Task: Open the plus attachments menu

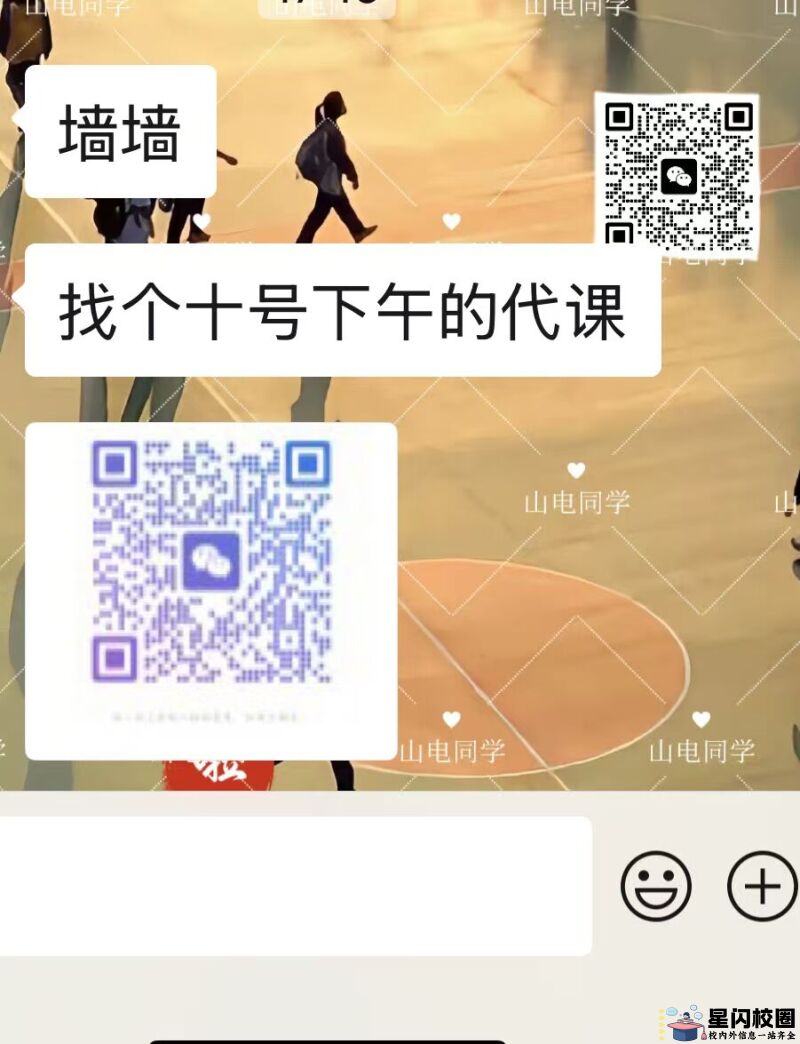Action: coord(762,886)
